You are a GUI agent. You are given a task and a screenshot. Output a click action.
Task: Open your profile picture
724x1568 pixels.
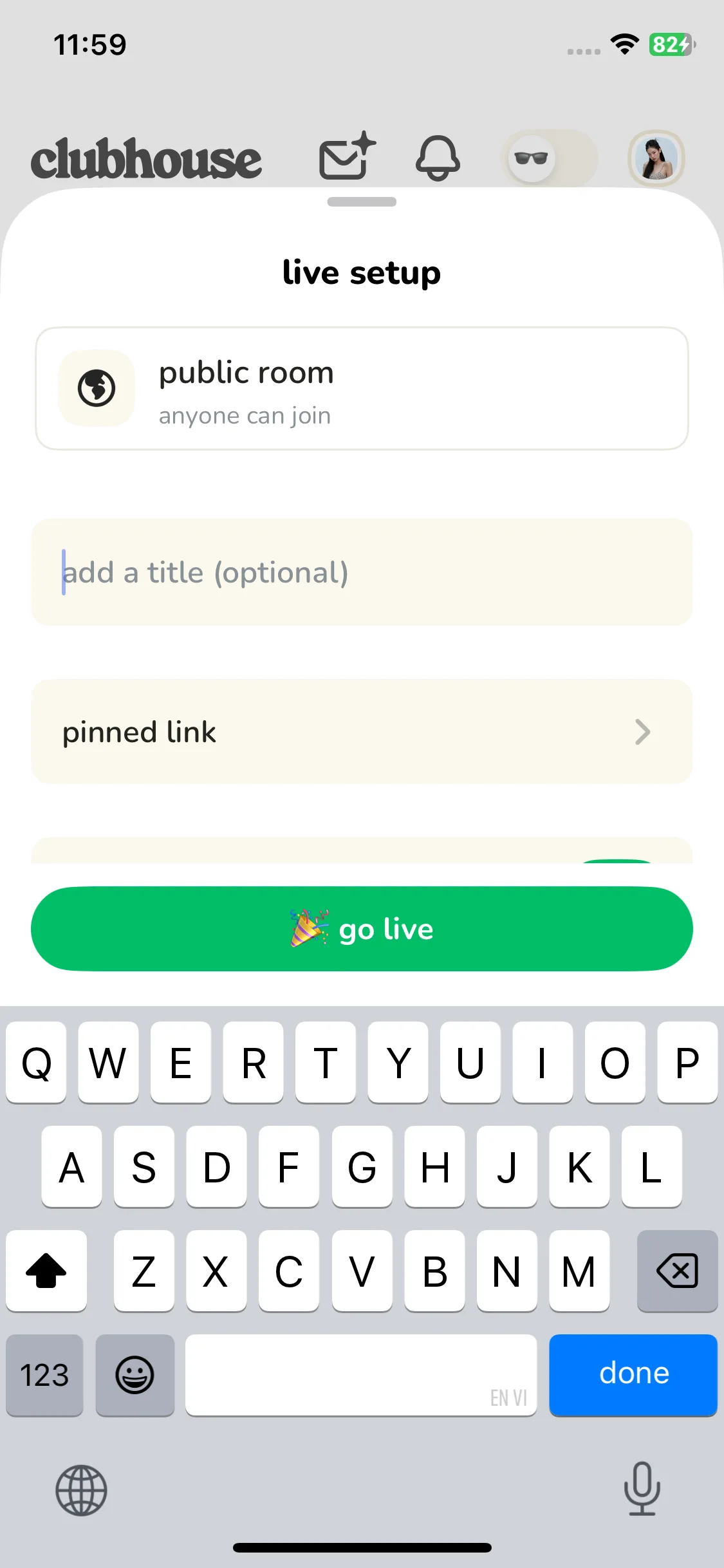click(656, 158)
